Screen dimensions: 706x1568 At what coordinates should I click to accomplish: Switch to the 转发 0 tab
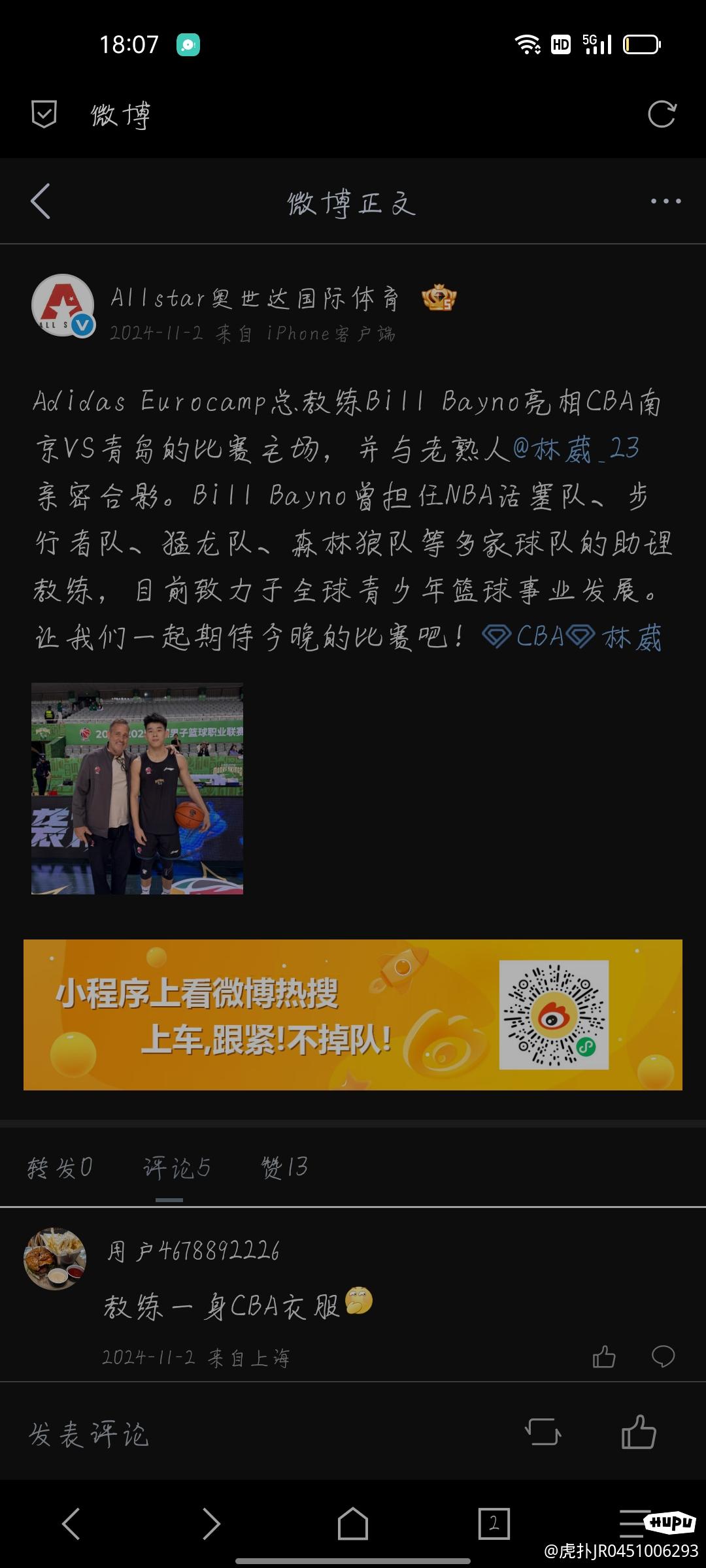[x=59, y=1168]
